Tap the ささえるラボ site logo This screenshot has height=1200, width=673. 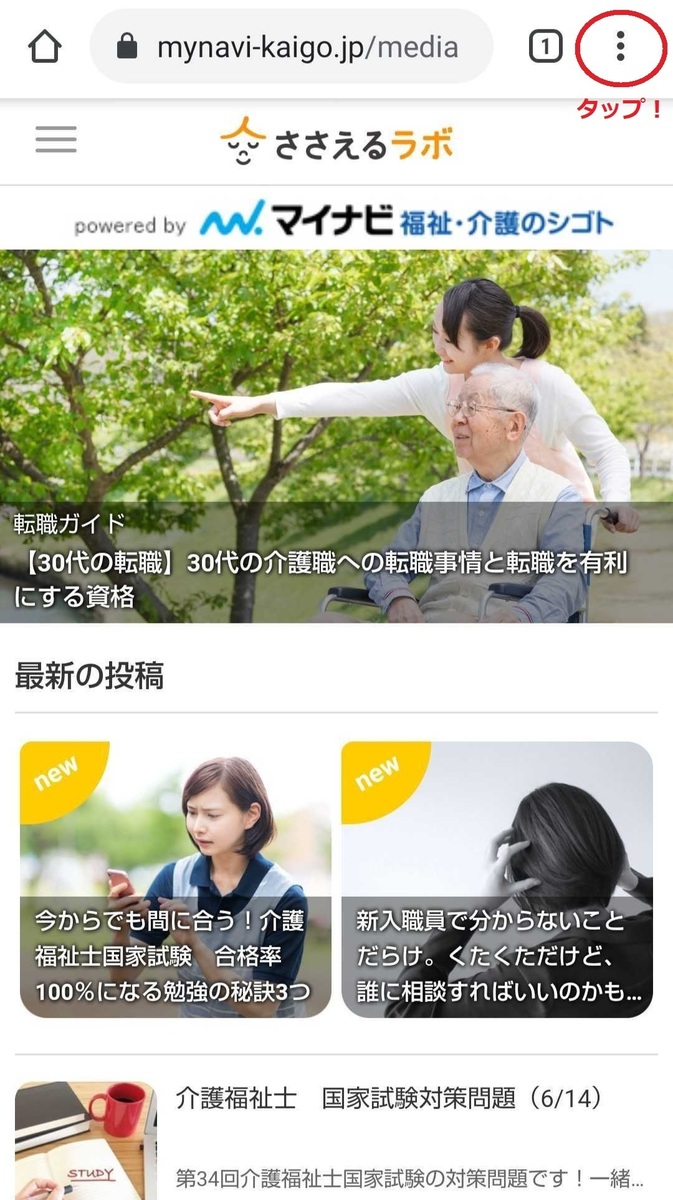(337, 141)
